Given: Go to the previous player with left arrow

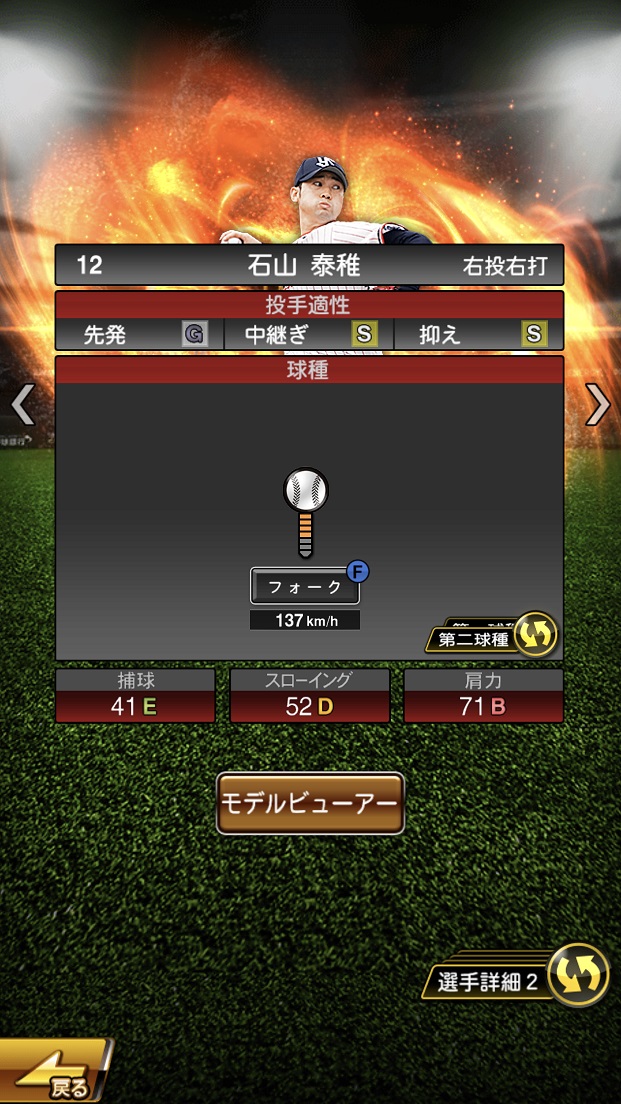Looking at the screenshot, I should tap(22, 405).
